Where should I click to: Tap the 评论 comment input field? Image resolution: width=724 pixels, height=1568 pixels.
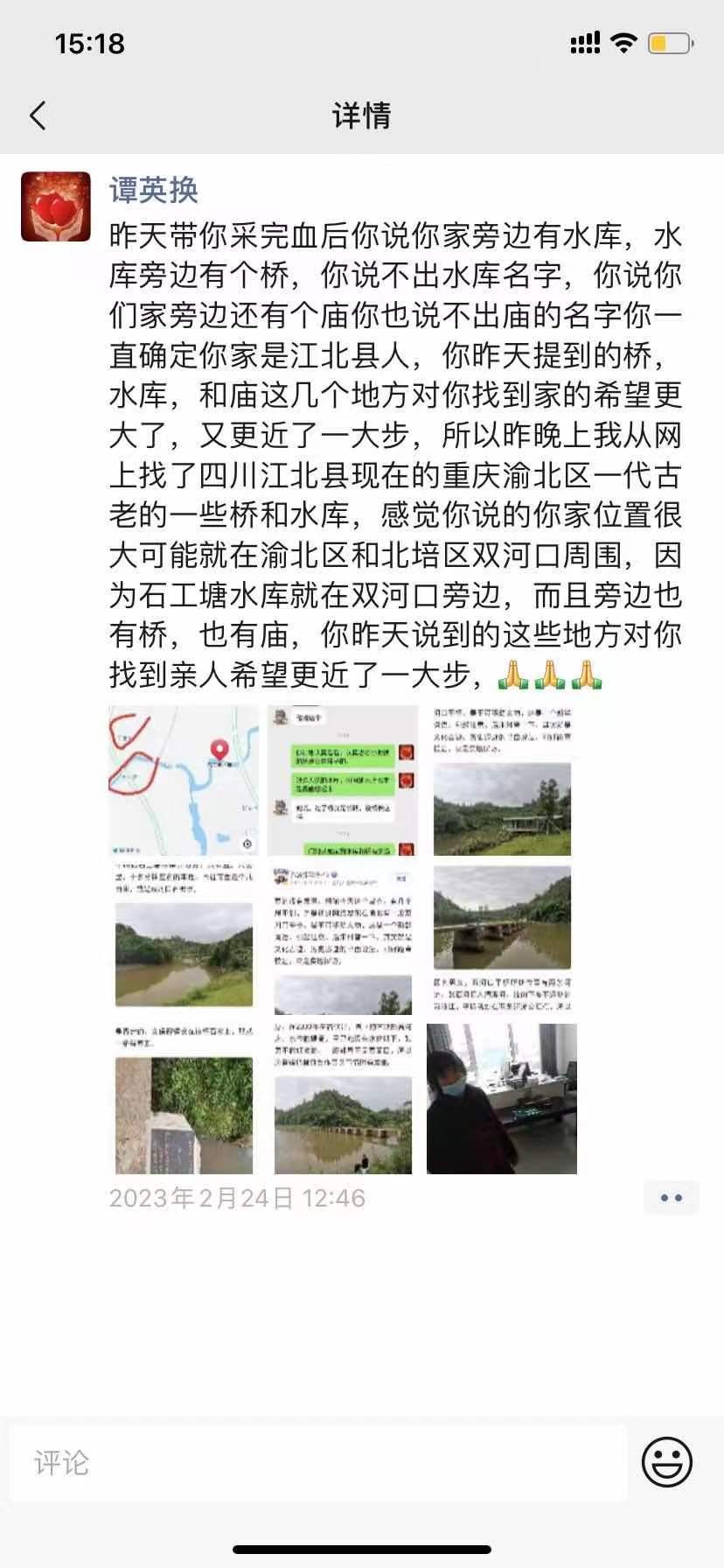pyautogui.click(x=318, y=1463)
